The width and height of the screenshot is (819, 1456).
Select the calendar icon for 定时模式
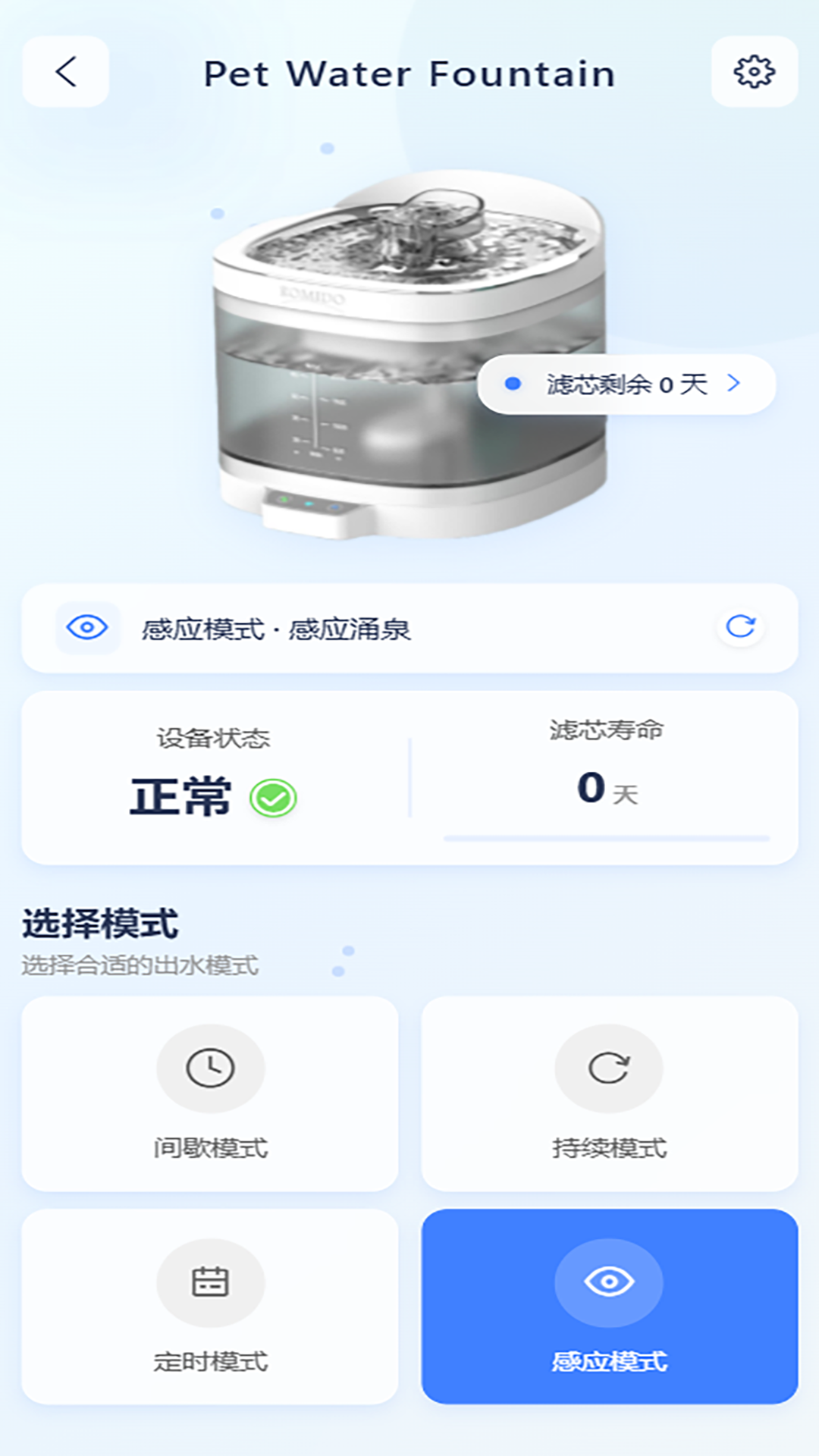tap(211, 1283)
